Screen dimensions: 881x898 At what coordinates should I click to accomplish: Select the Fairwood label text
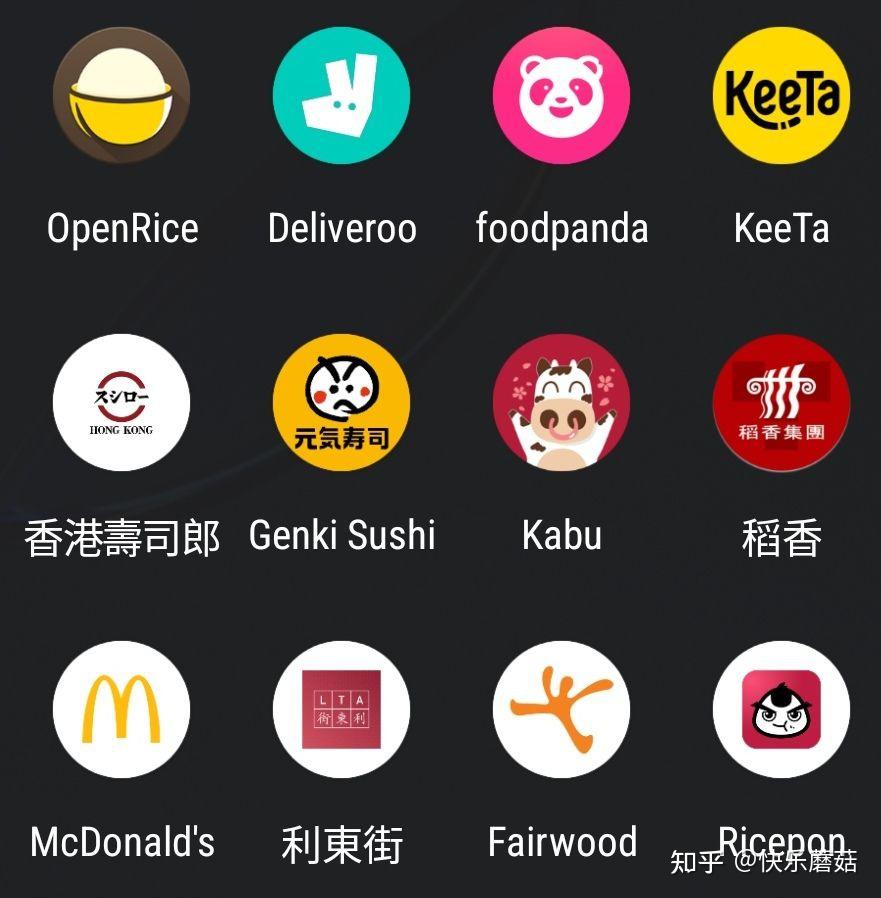(562, 843)
